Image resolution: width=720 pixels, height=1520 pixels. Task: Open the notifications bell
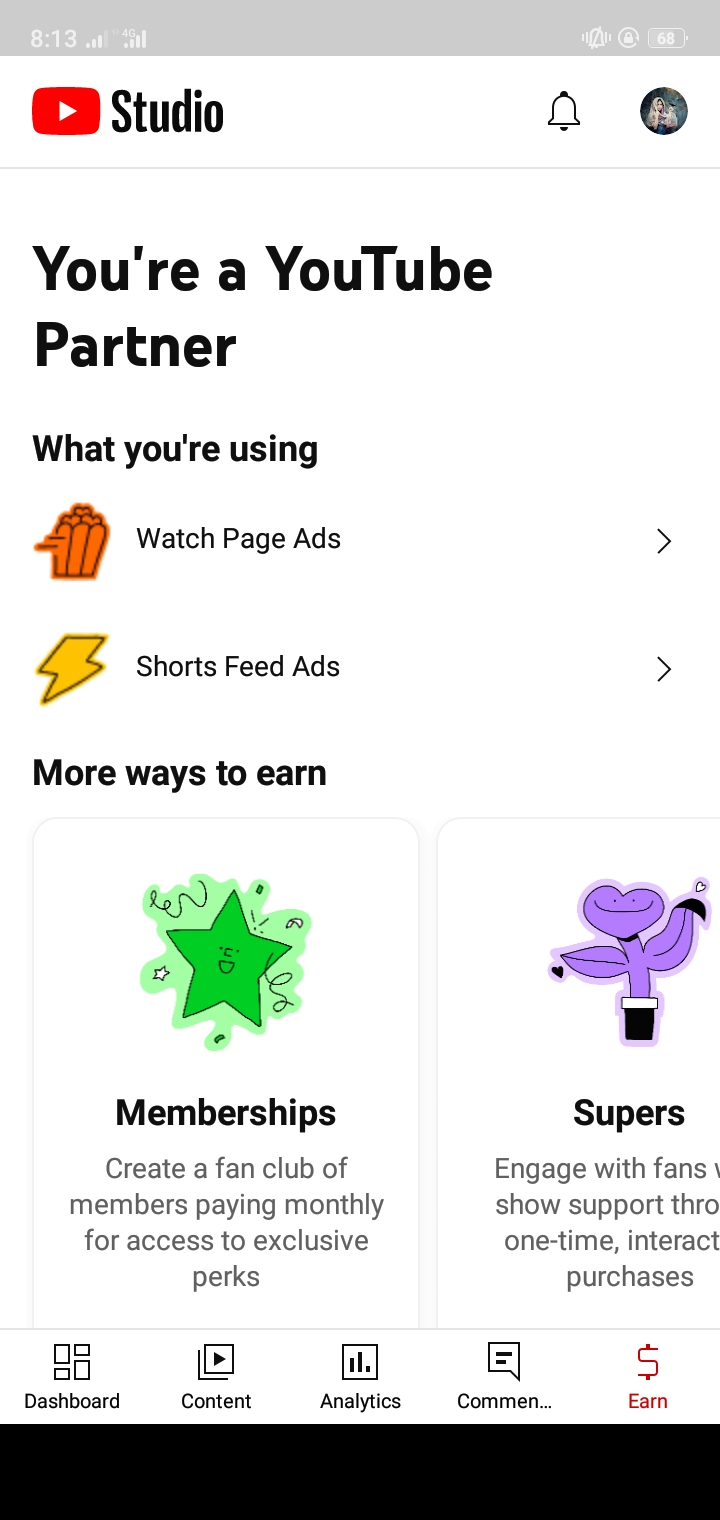tap(564, 111)
